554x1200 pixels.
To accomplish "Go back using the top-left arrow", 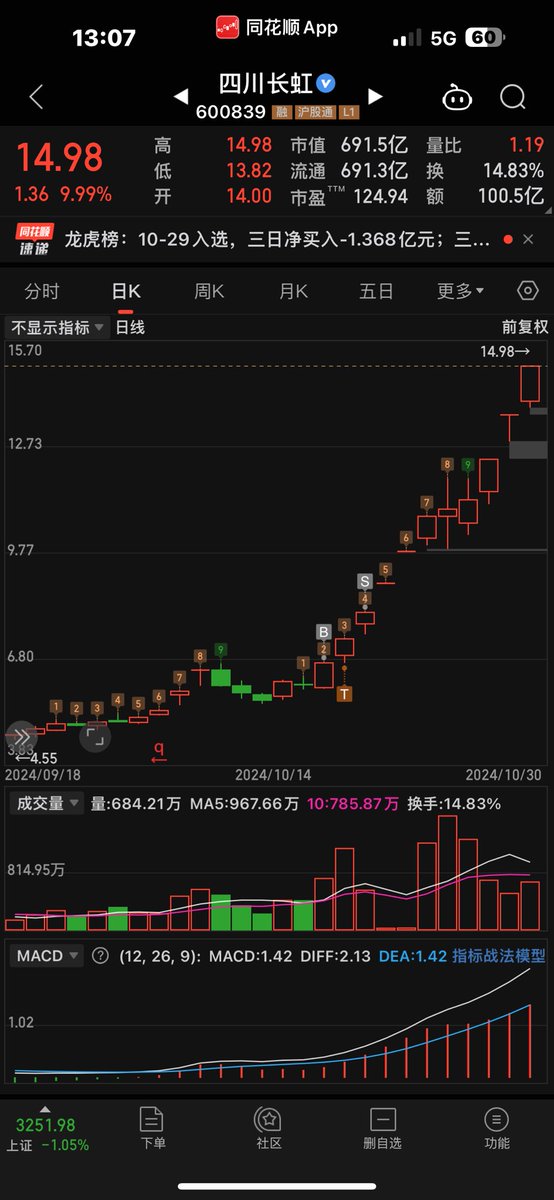I will (36, 97).
